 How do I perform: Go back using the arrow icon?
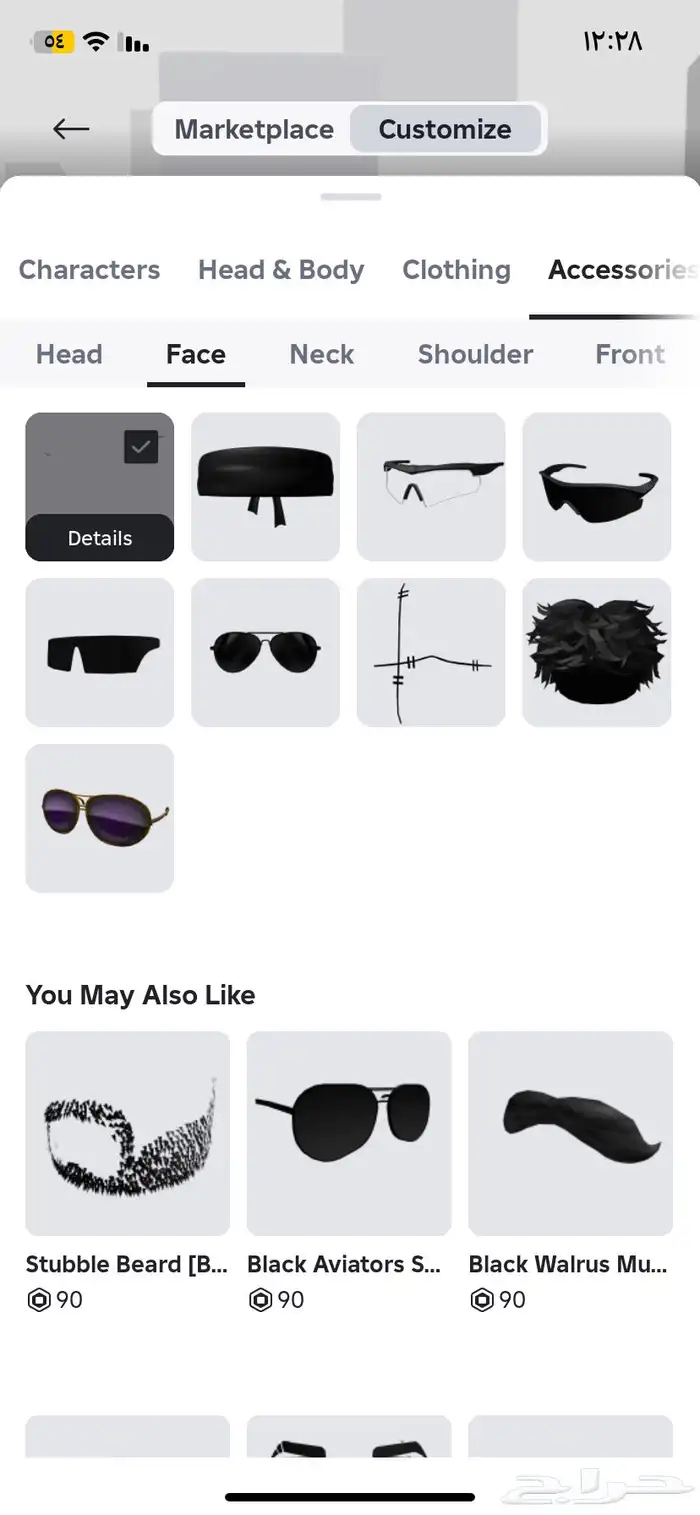[x=71, y=129]
